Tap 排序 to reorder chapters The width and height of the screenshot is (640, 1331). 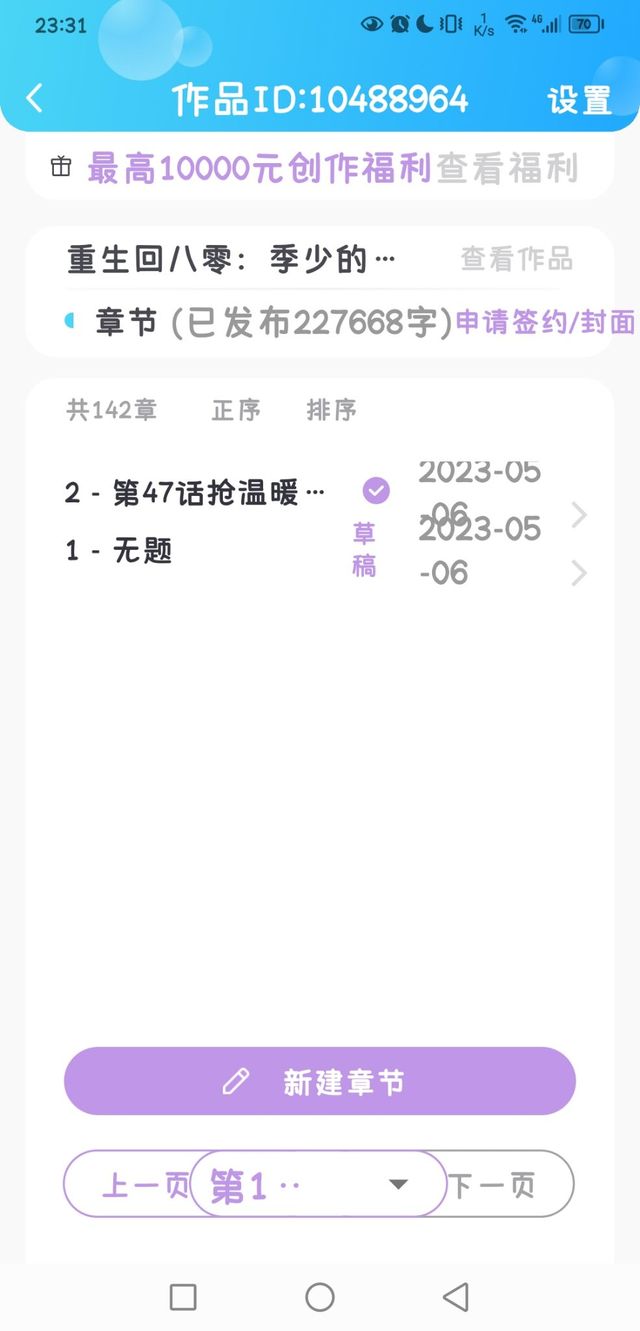331,410
